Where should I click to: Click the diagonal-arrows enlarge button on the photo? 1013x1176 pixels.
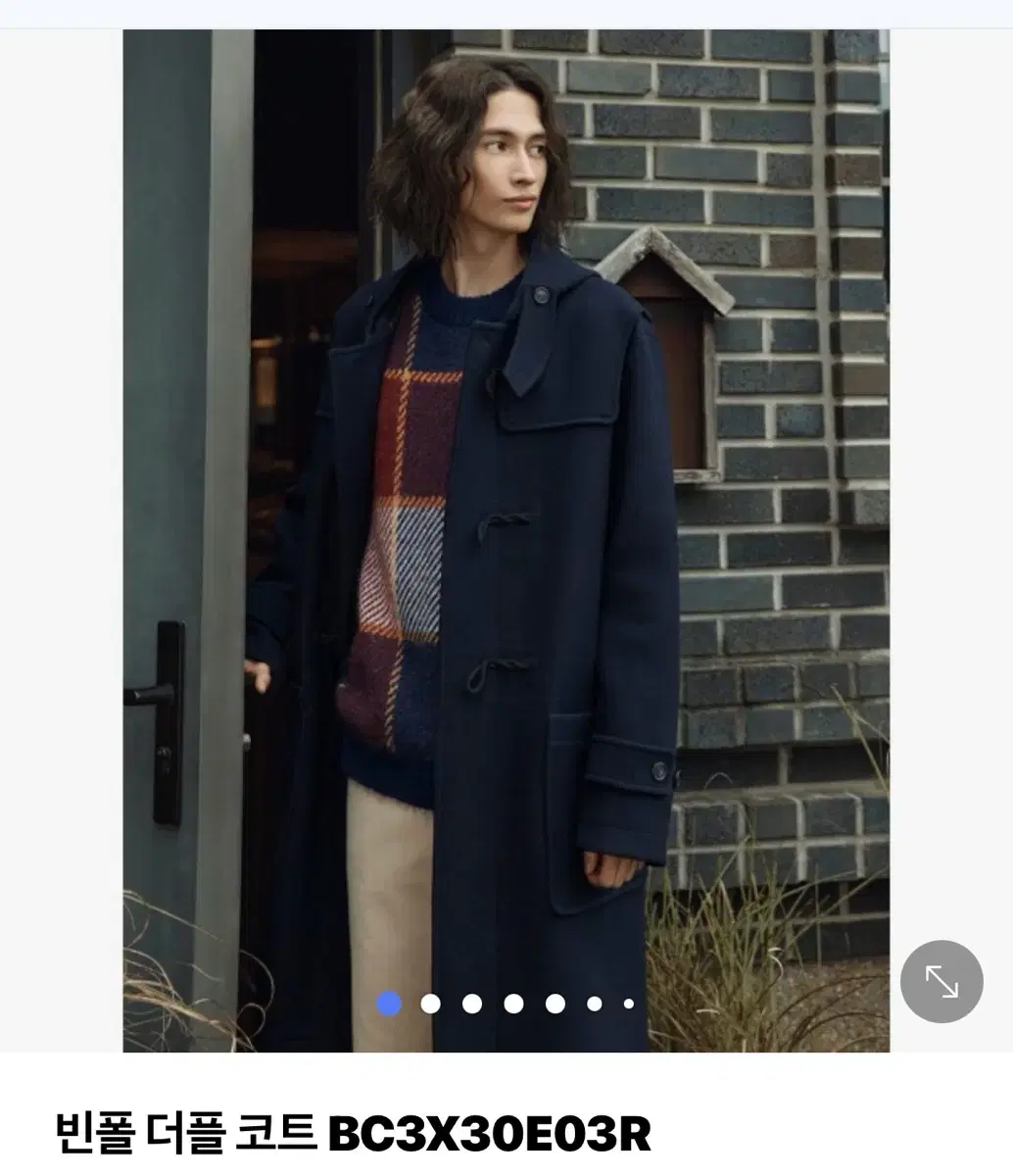point(941,980)
